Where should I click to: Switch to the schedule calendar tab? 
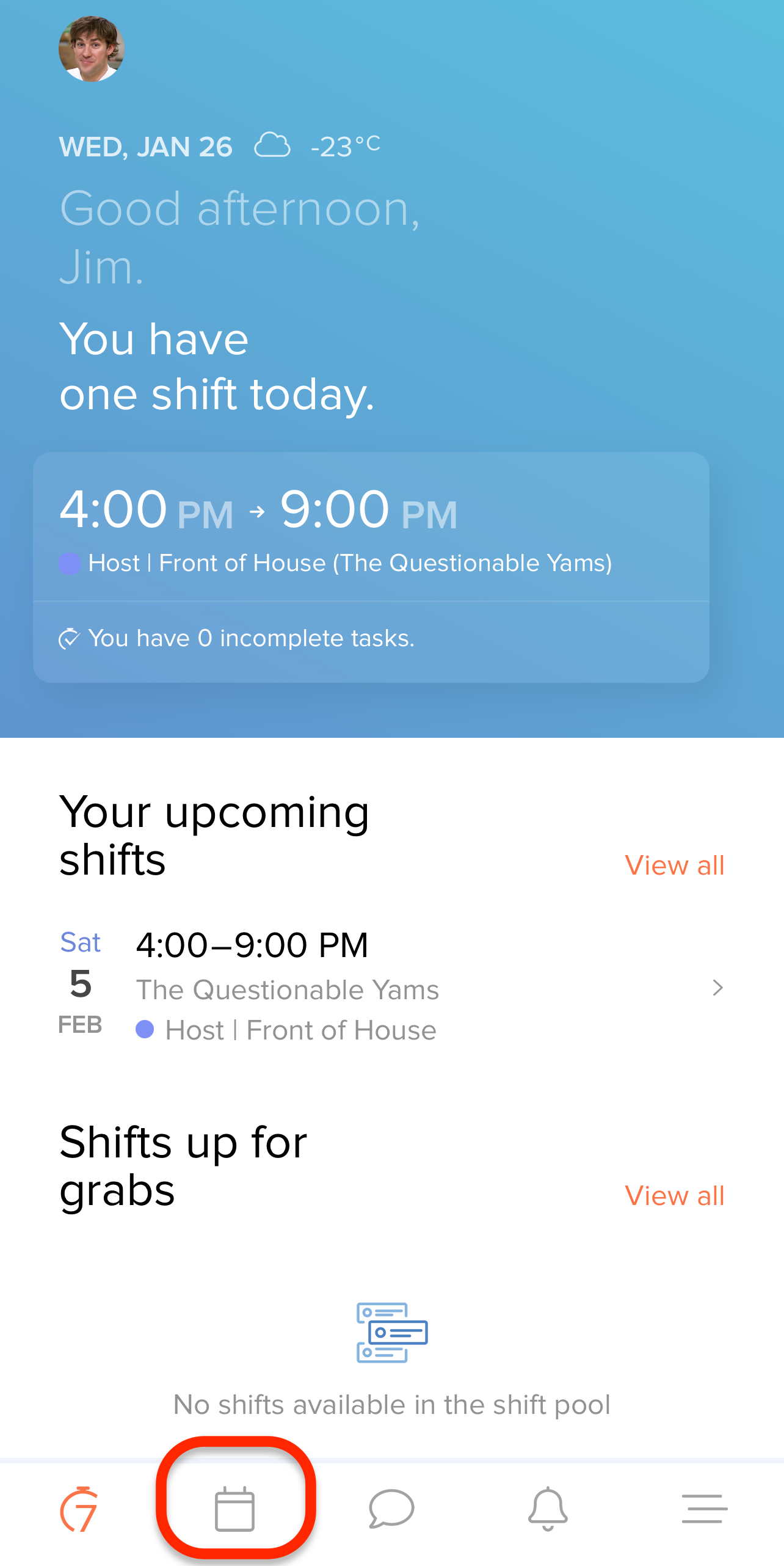[x=234, y=1509]
